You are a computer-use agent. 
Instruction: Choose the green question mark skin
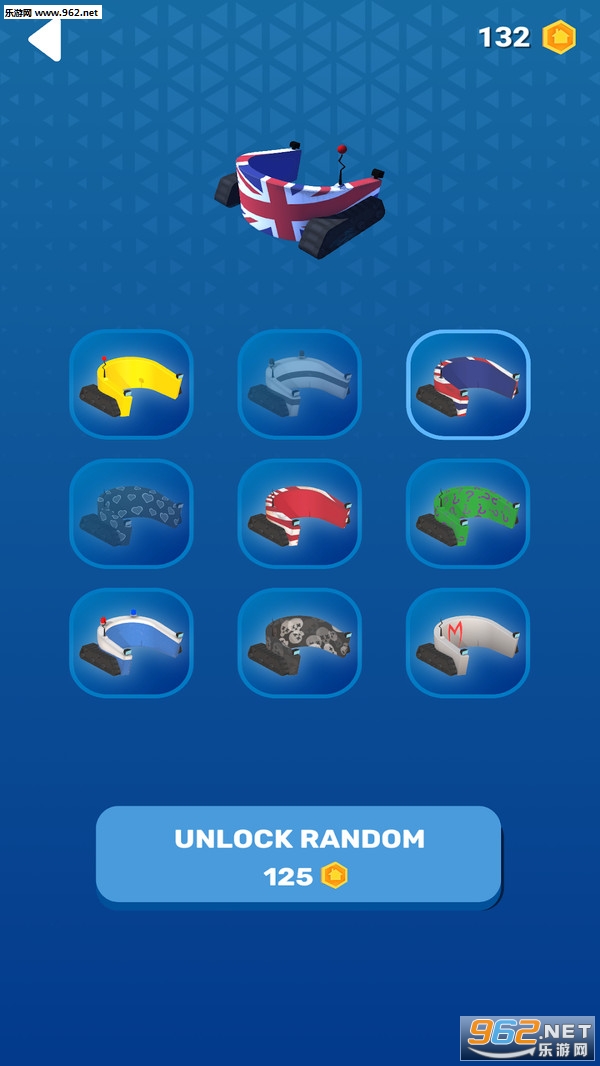[468, 513]
